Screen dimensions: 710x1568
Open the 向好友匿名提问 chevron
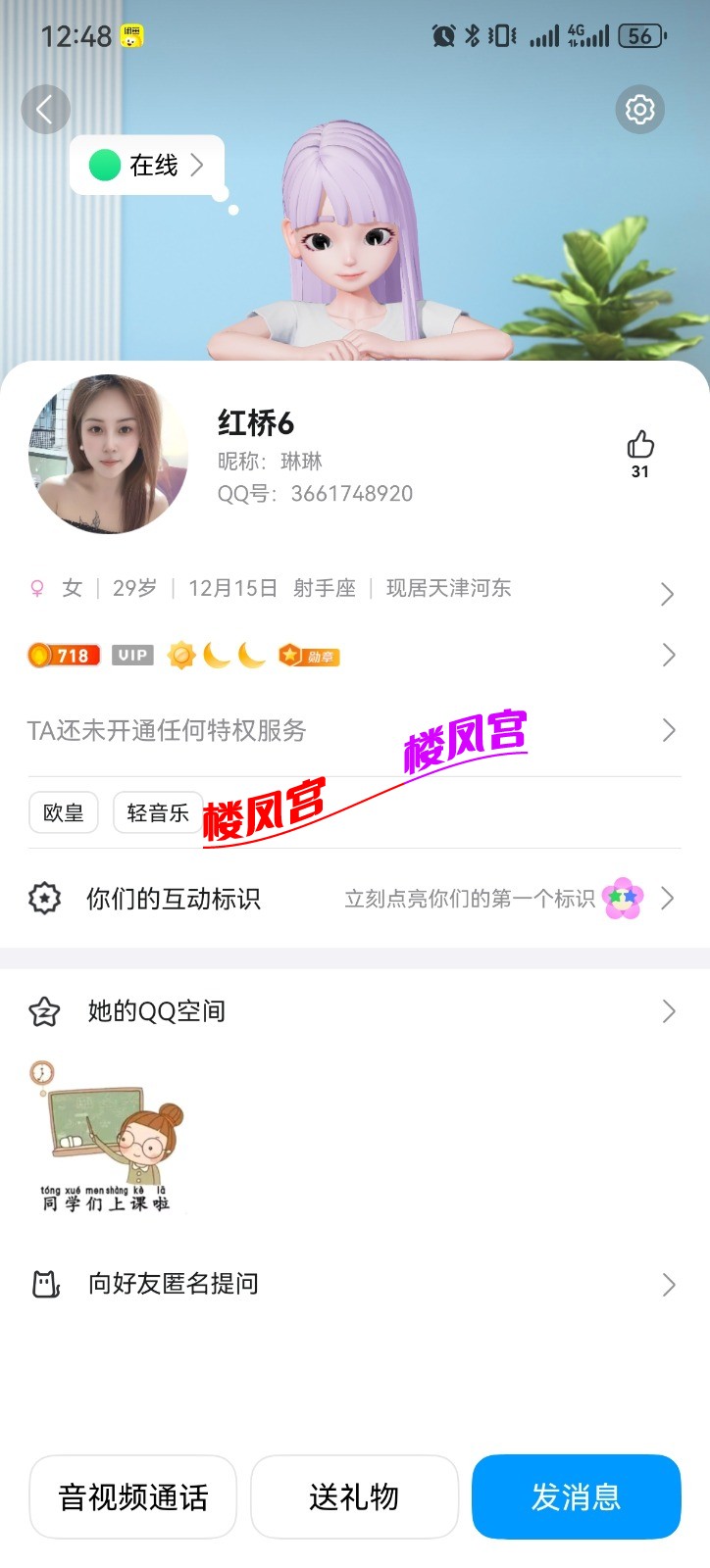(x=668, y=1284)
